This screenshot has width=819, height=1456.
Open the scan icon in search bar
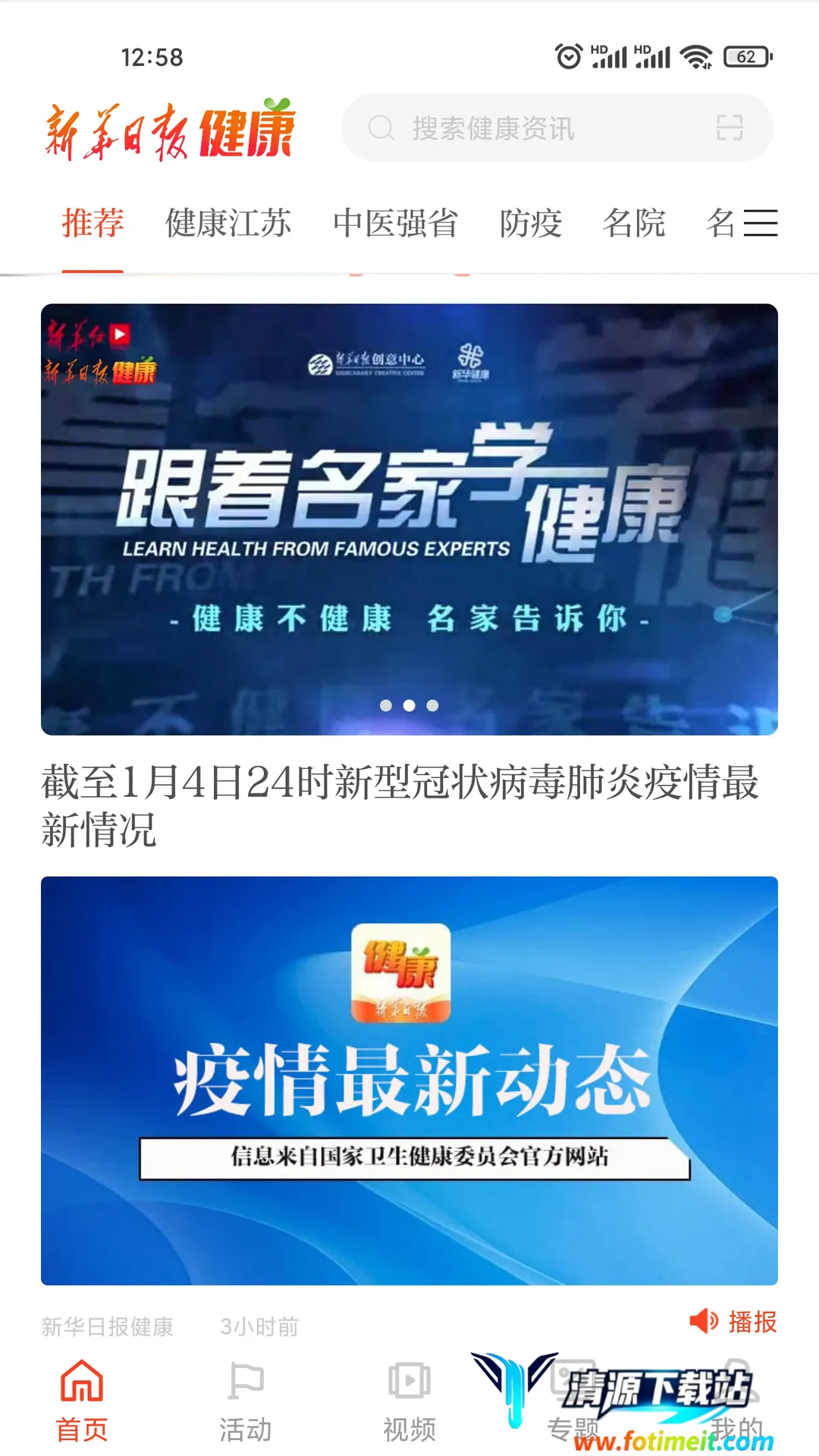pyautogui.click(x=729, y=127)
